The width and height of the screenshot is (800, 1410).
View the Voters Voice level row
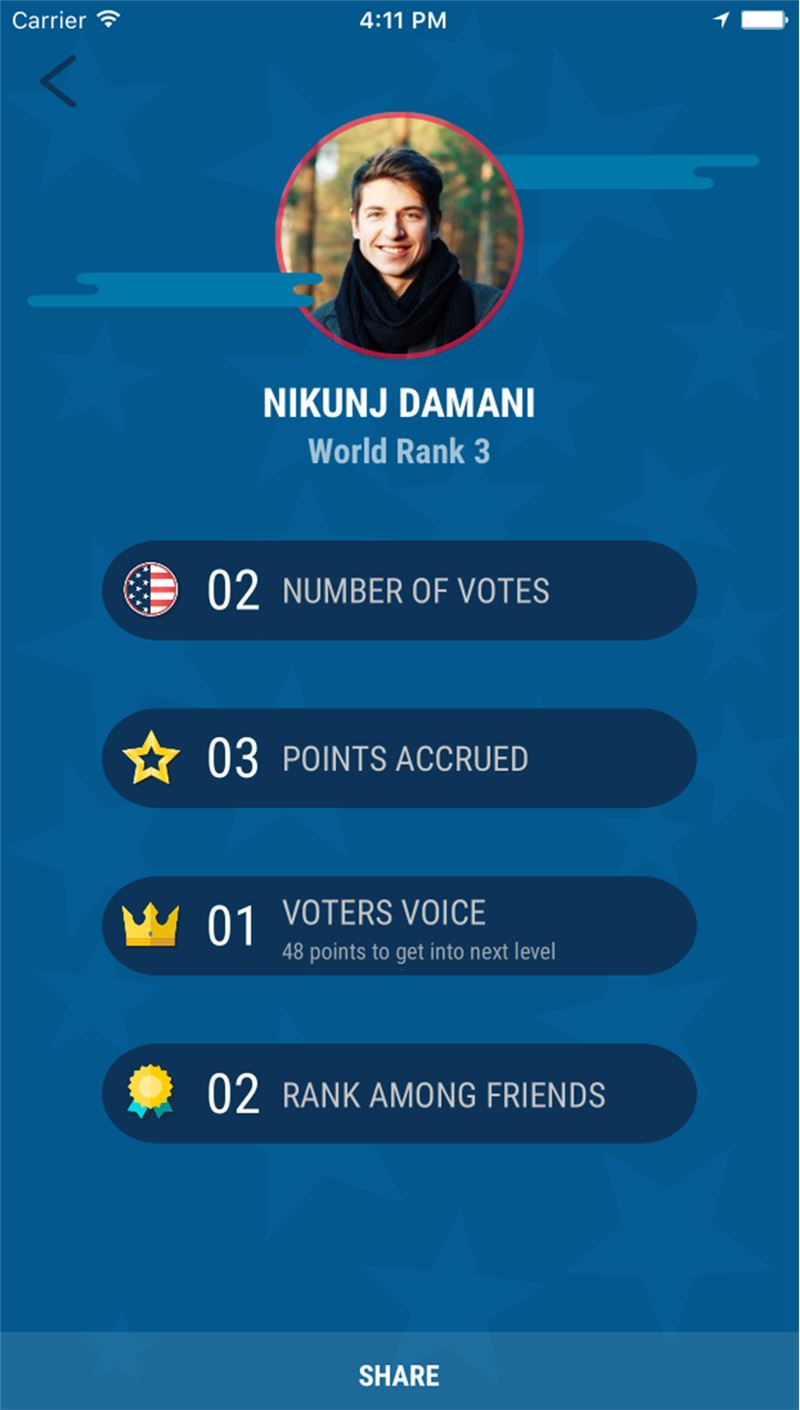point(400,926)
